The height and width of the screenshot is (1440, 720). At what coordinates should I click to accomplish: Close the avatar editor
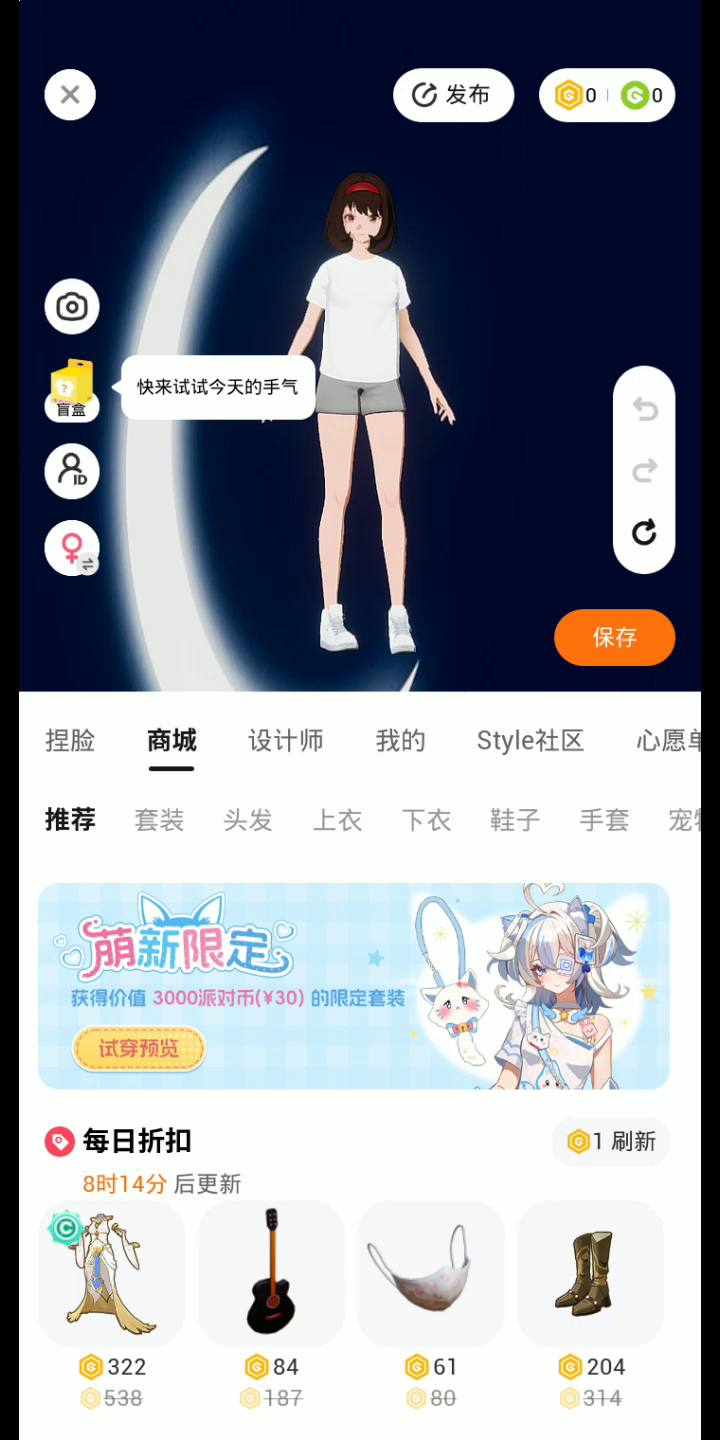tap(70, 95)
